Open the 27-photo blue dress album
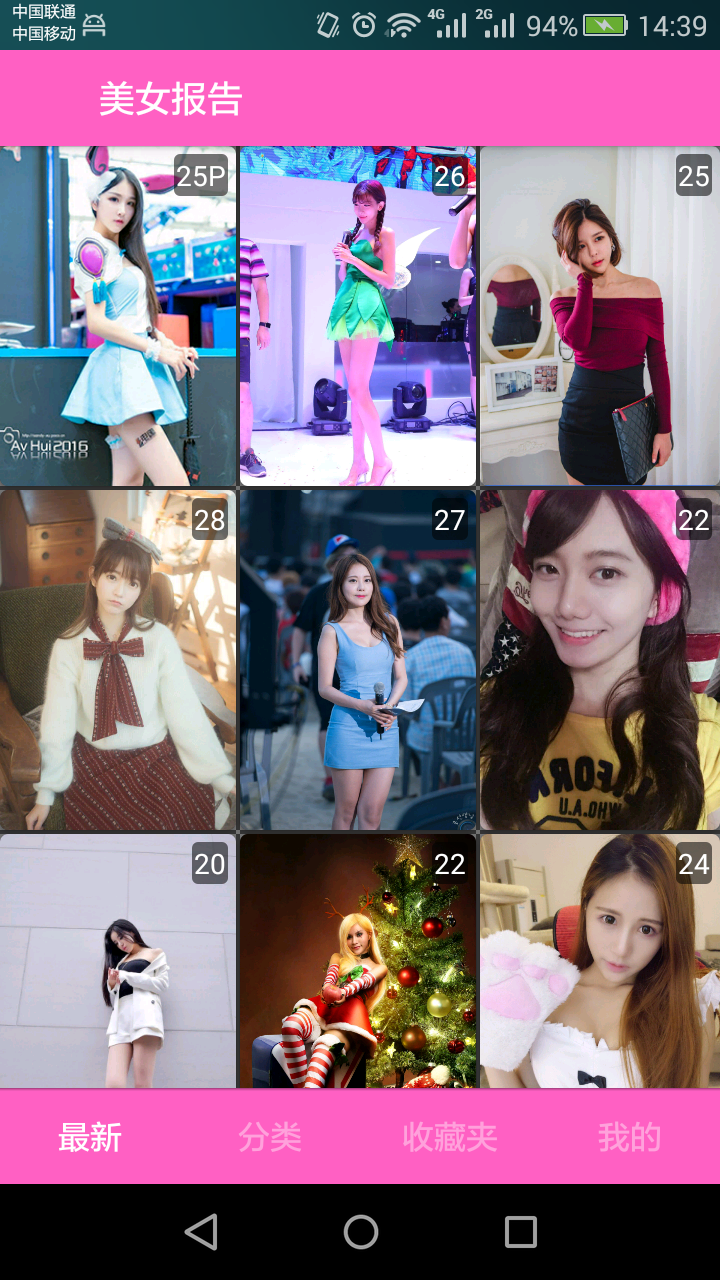 pyautogui.click(x=358, y=660)
